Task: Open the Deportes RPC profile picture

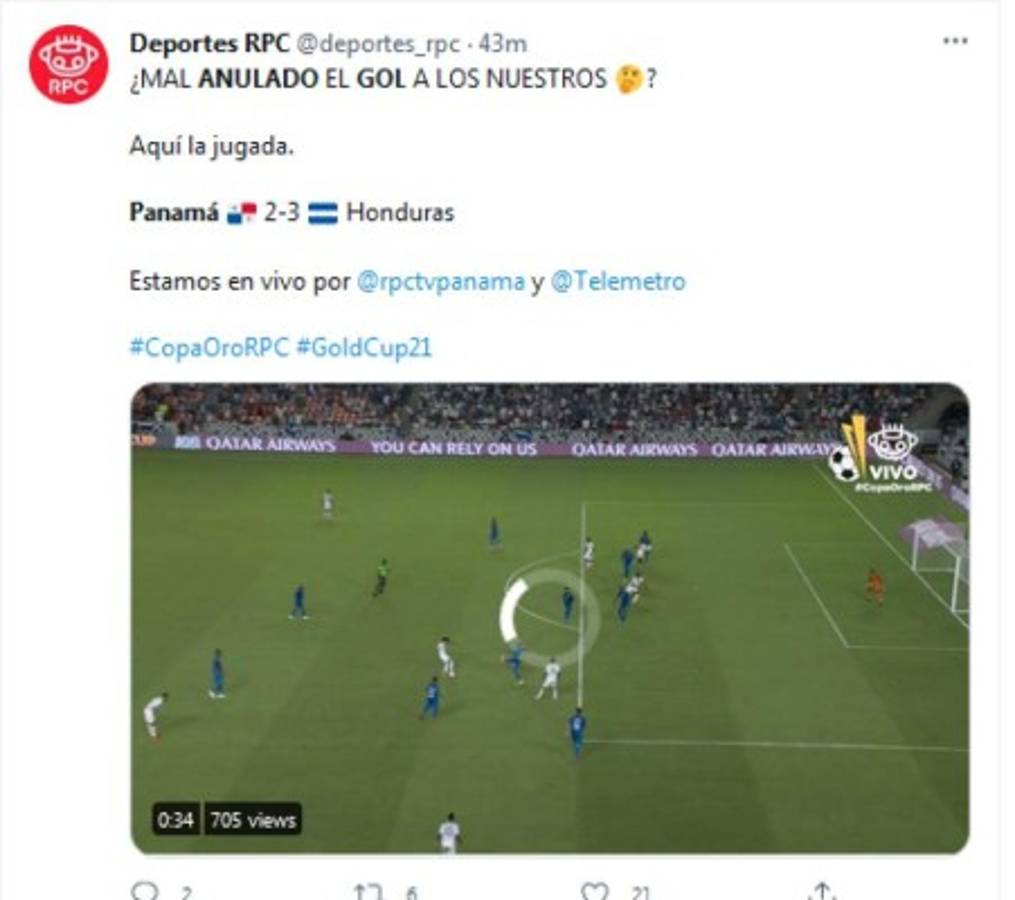Action: 68,65
